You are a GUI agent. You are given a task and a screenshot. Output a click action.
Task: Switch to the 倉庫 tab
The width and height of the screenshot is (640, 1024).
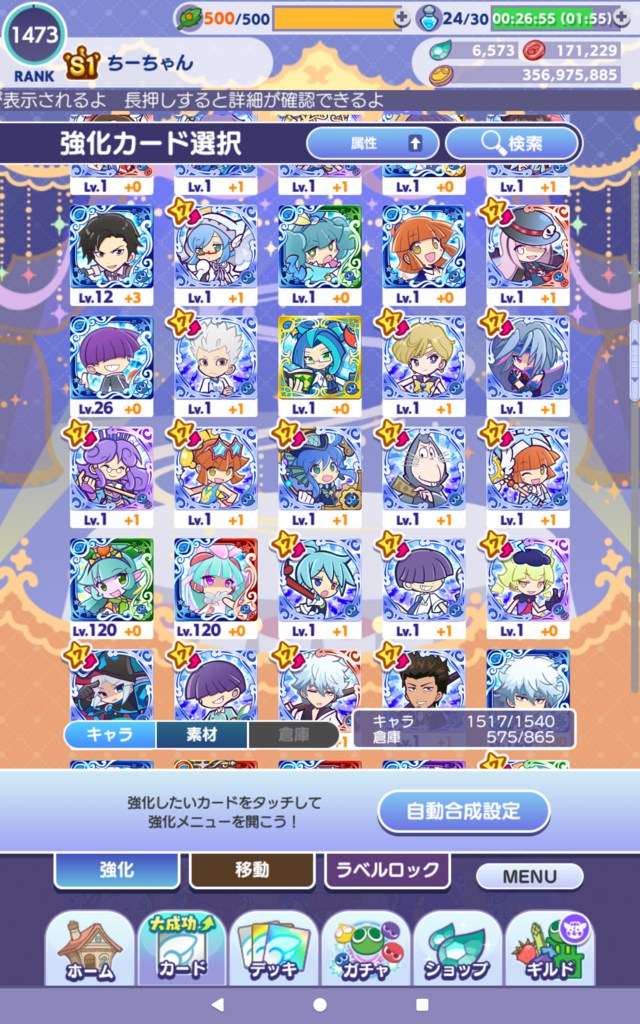click(x=293, y=734)
